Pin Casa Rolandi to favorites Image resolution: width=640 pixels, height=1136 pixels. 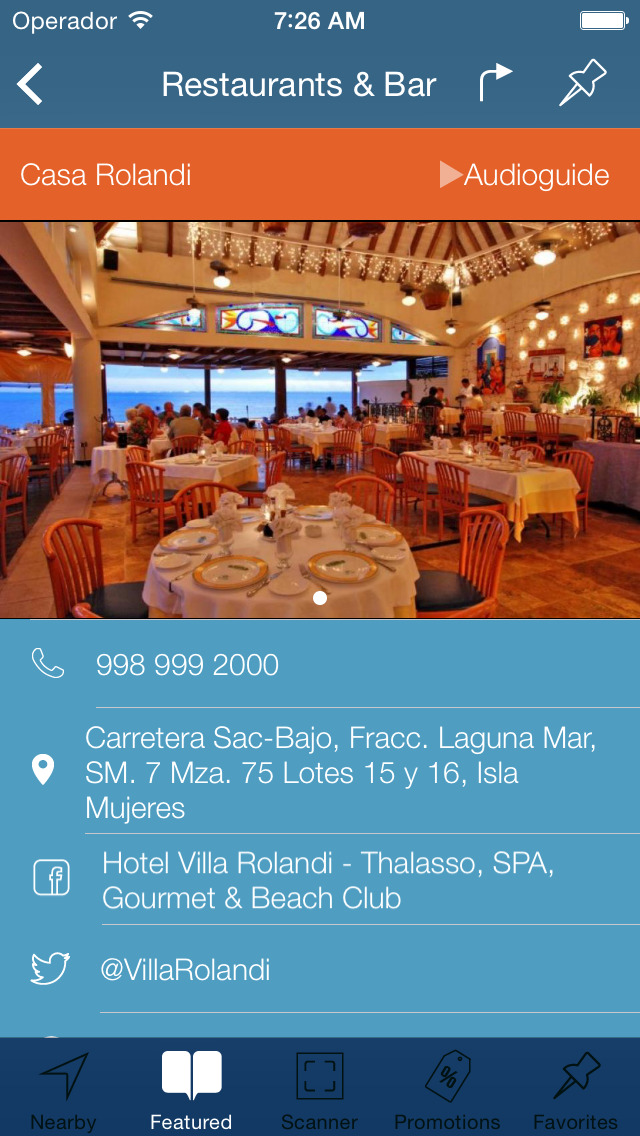[x=582, y=83]
